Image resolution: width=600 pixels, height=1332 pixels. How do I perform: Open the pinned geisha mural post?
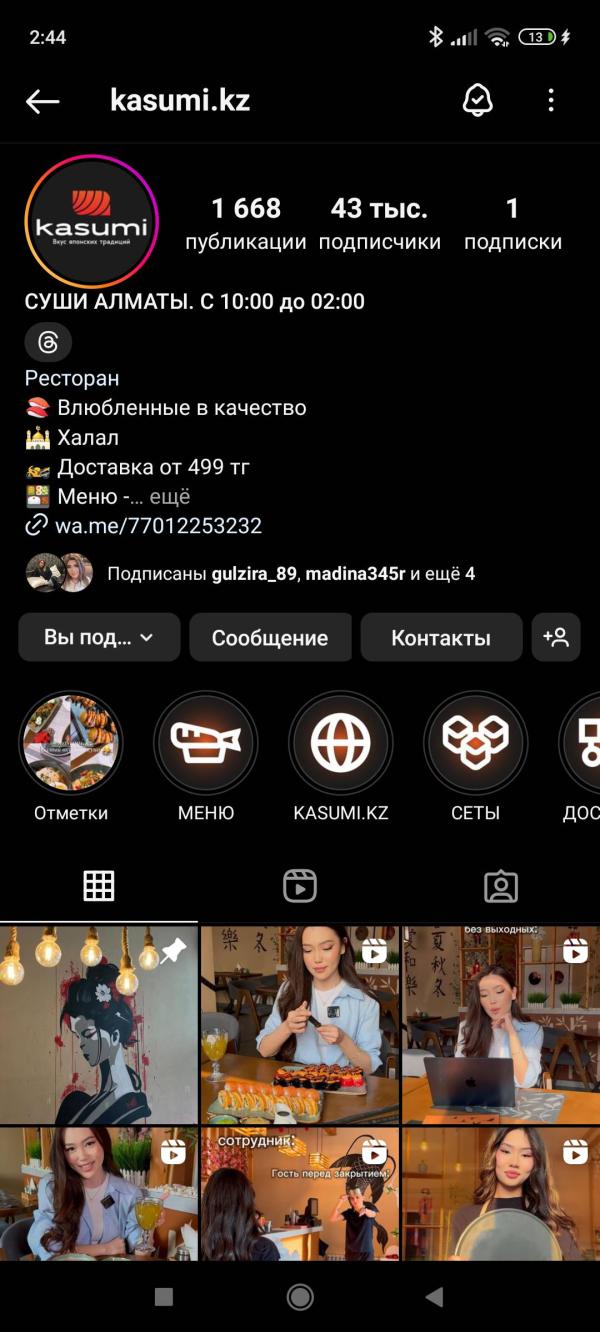pos(98,1024)
